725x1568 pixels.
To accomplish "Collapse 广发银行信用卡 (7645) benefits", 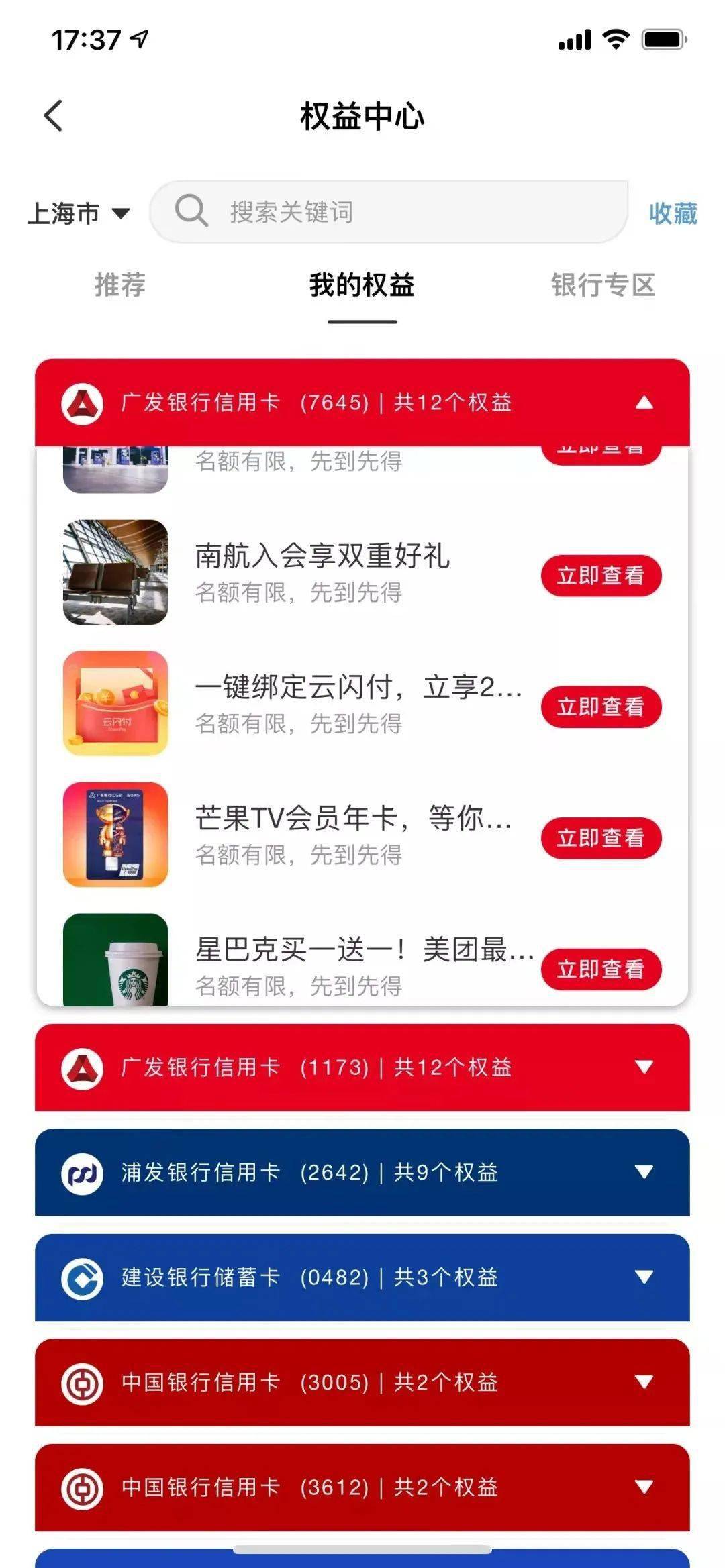I will click(x=644, y=403).
